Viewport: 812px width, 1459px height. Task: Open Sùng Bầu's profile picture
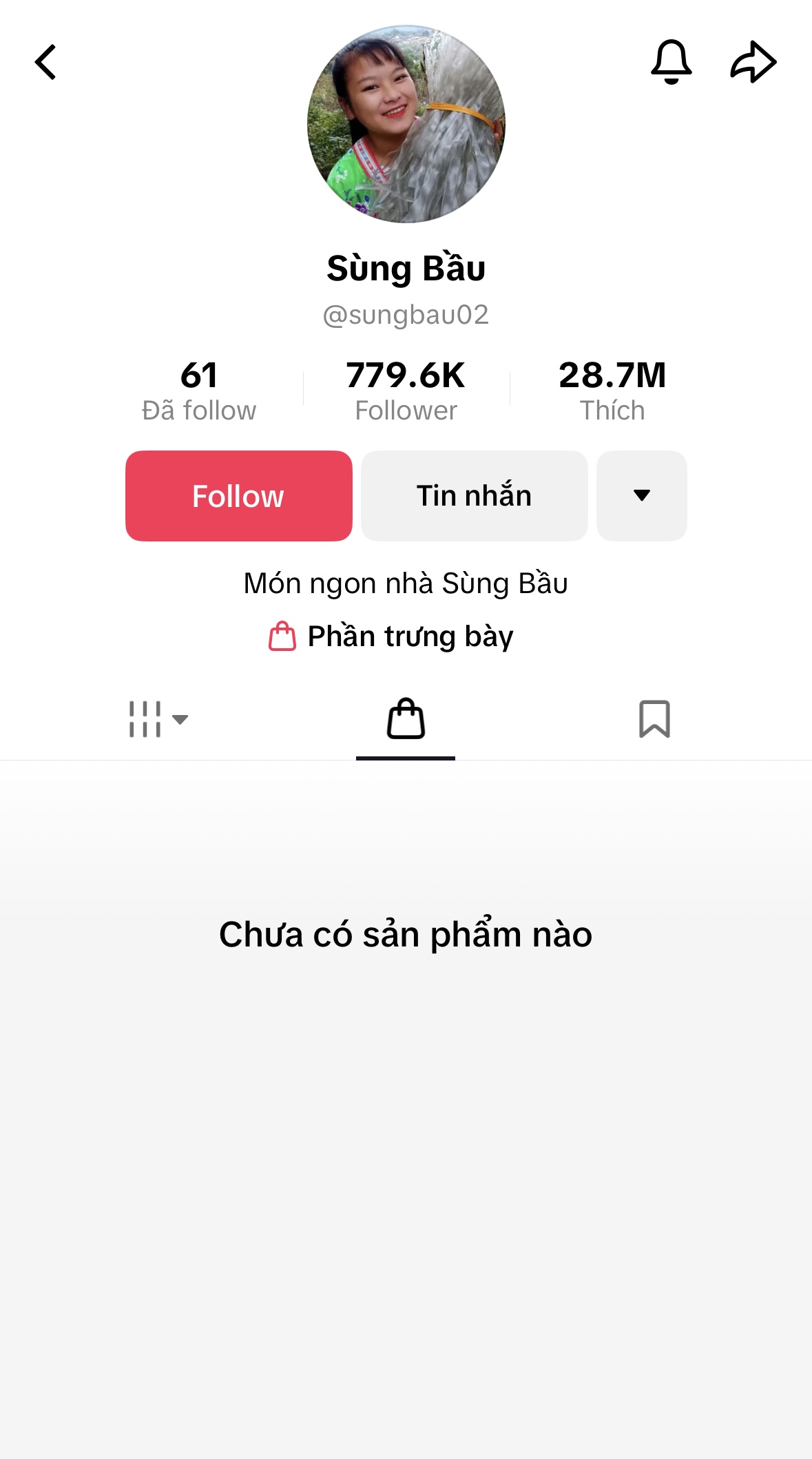[x=406, y=124]
